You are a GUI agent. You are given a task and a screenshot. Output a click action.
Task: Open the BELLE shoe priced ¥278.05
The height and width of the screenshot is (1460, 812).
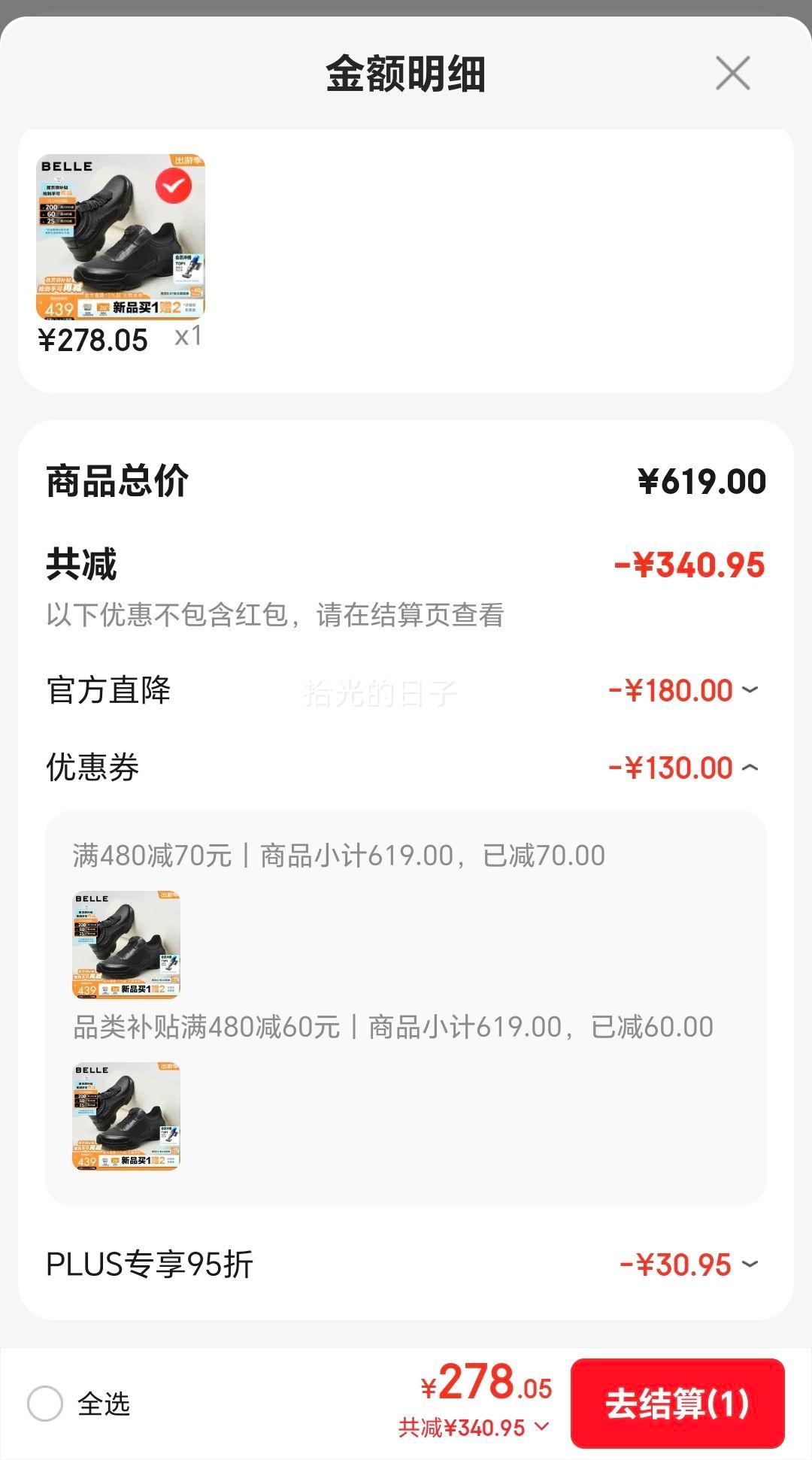(120, 238)
